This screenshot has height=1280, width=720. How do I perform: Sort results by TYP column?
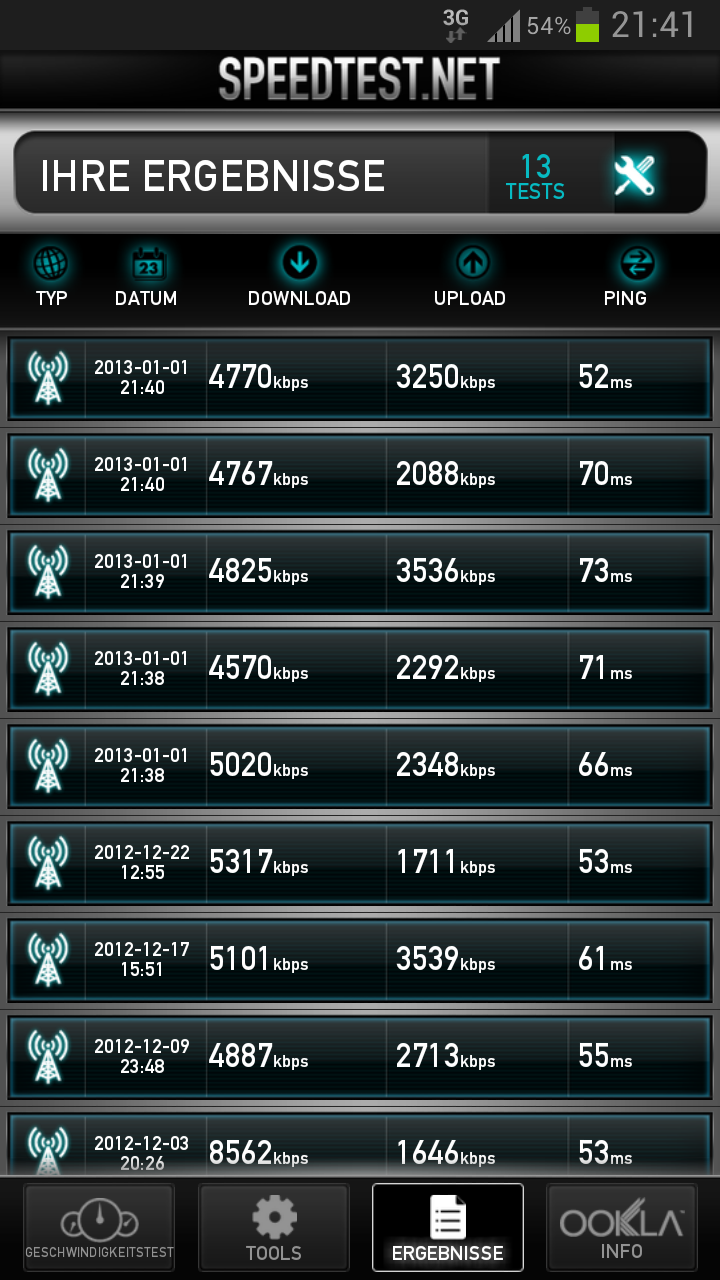point(51,278)
